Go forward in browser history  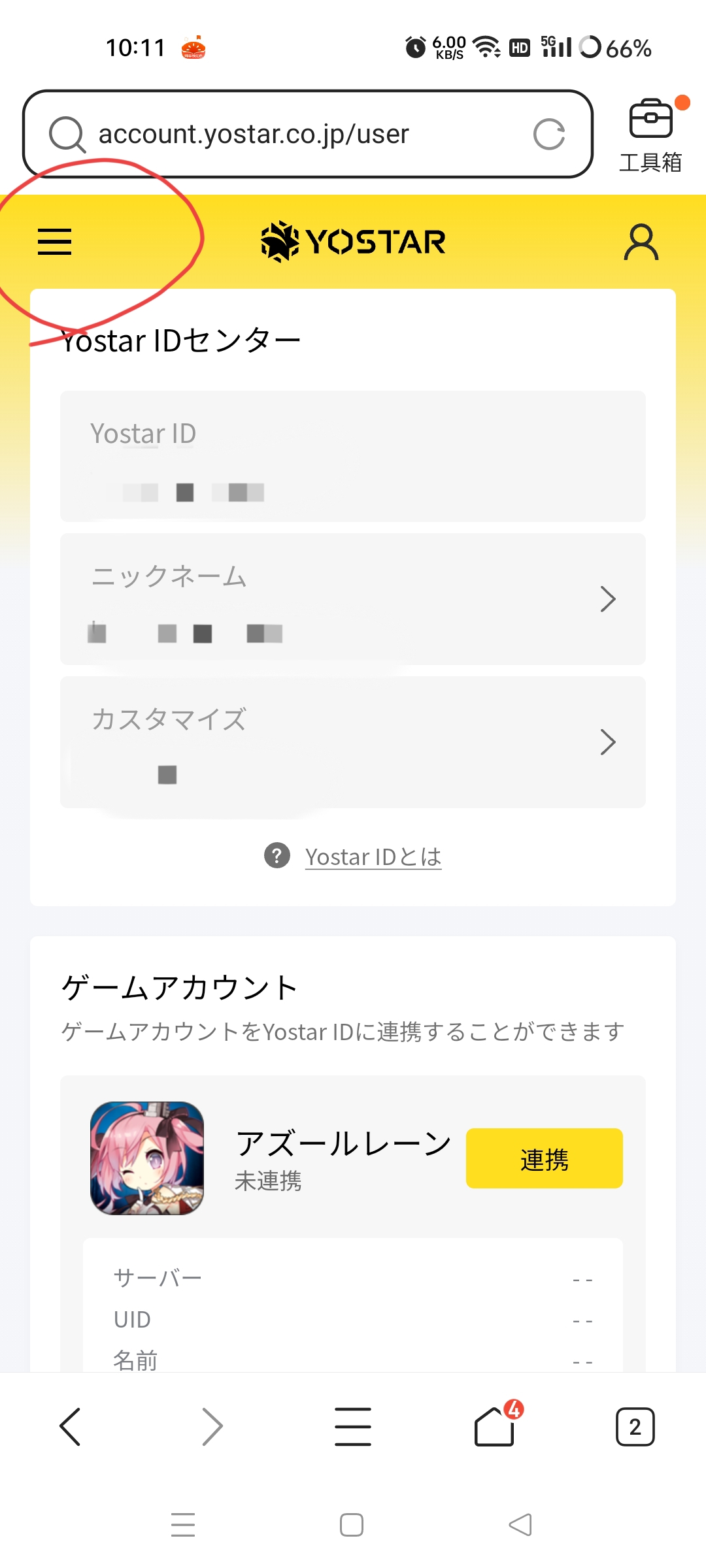coord(212,1426)
